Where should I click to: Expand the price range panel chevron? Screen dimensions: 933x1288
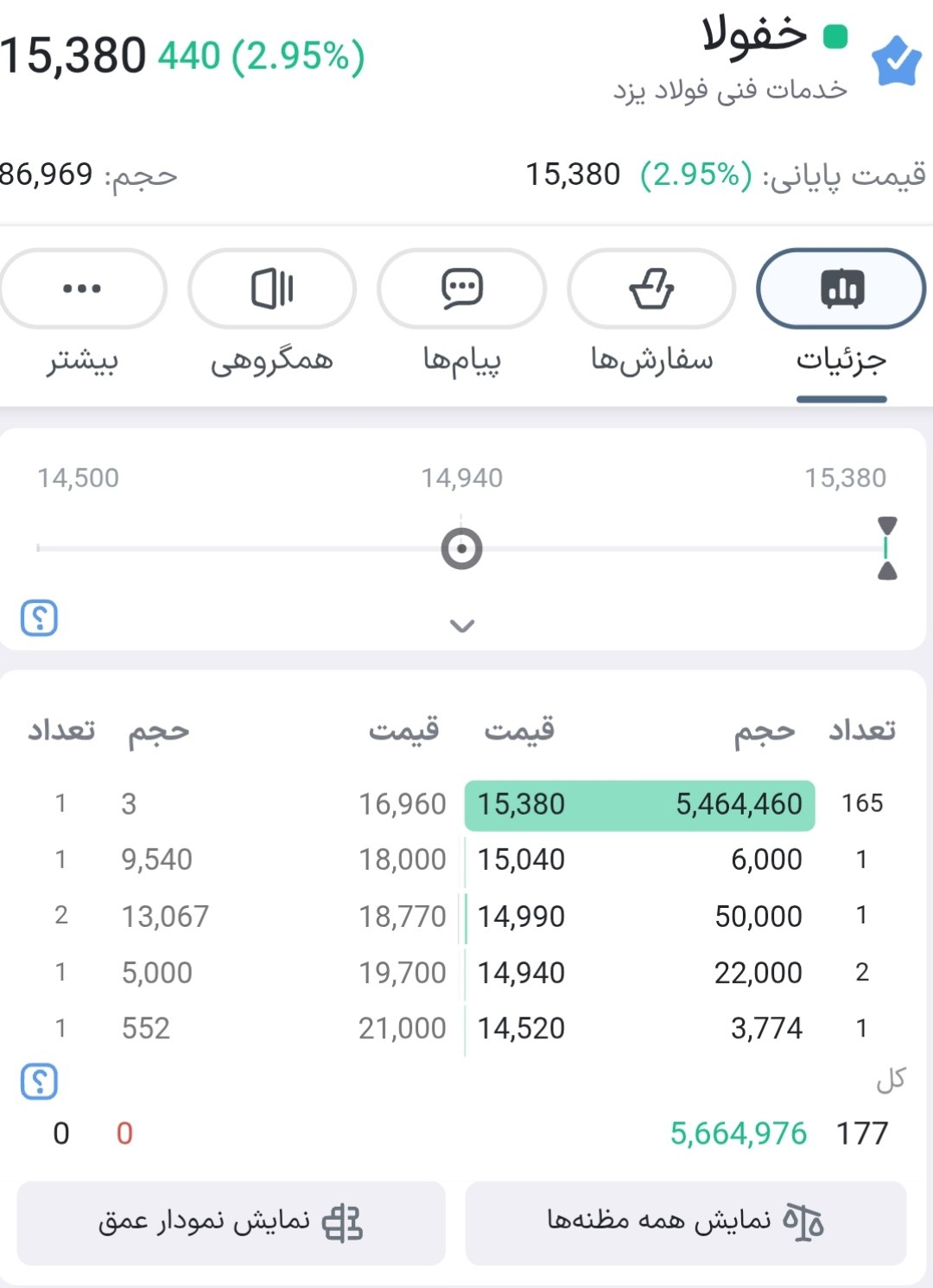pyautogui.click(x=462, y=625)
